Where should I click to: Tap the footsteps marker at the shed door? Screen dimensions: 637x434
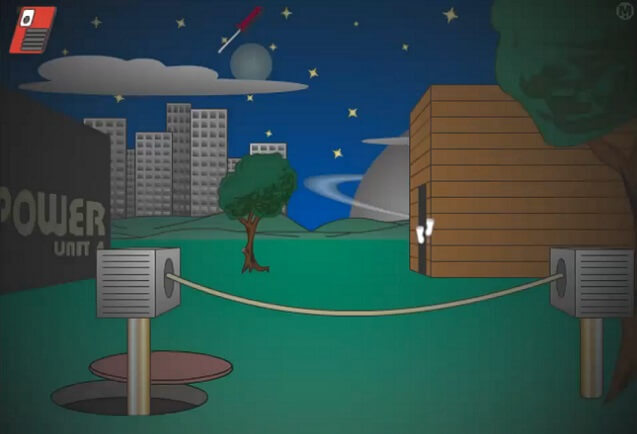(426, 231)
